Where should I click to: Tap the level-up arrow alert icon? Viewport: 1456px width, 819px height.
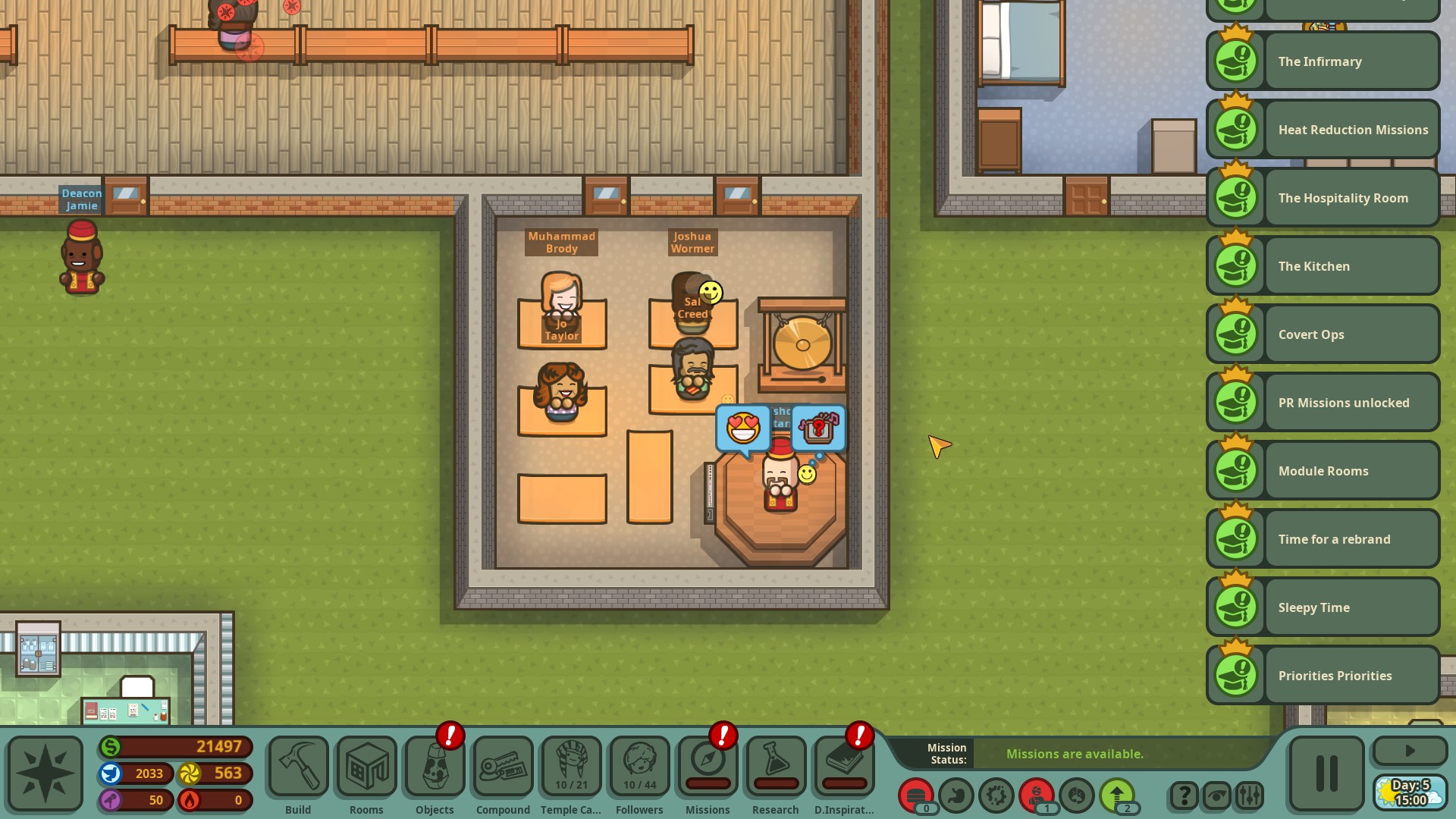[1116, 795]
